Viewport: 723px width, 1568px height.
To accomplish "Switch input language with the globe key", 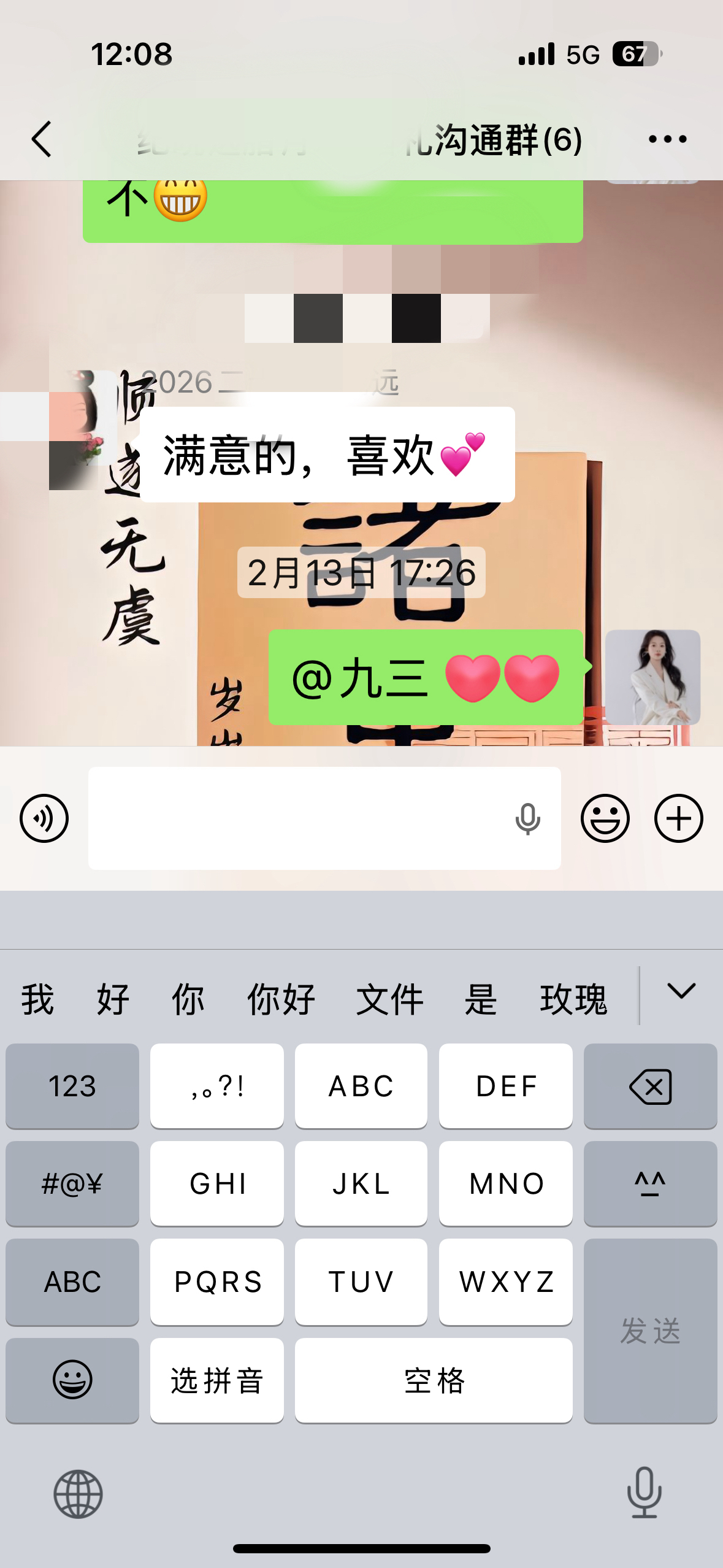I will tap(78, 1494).
